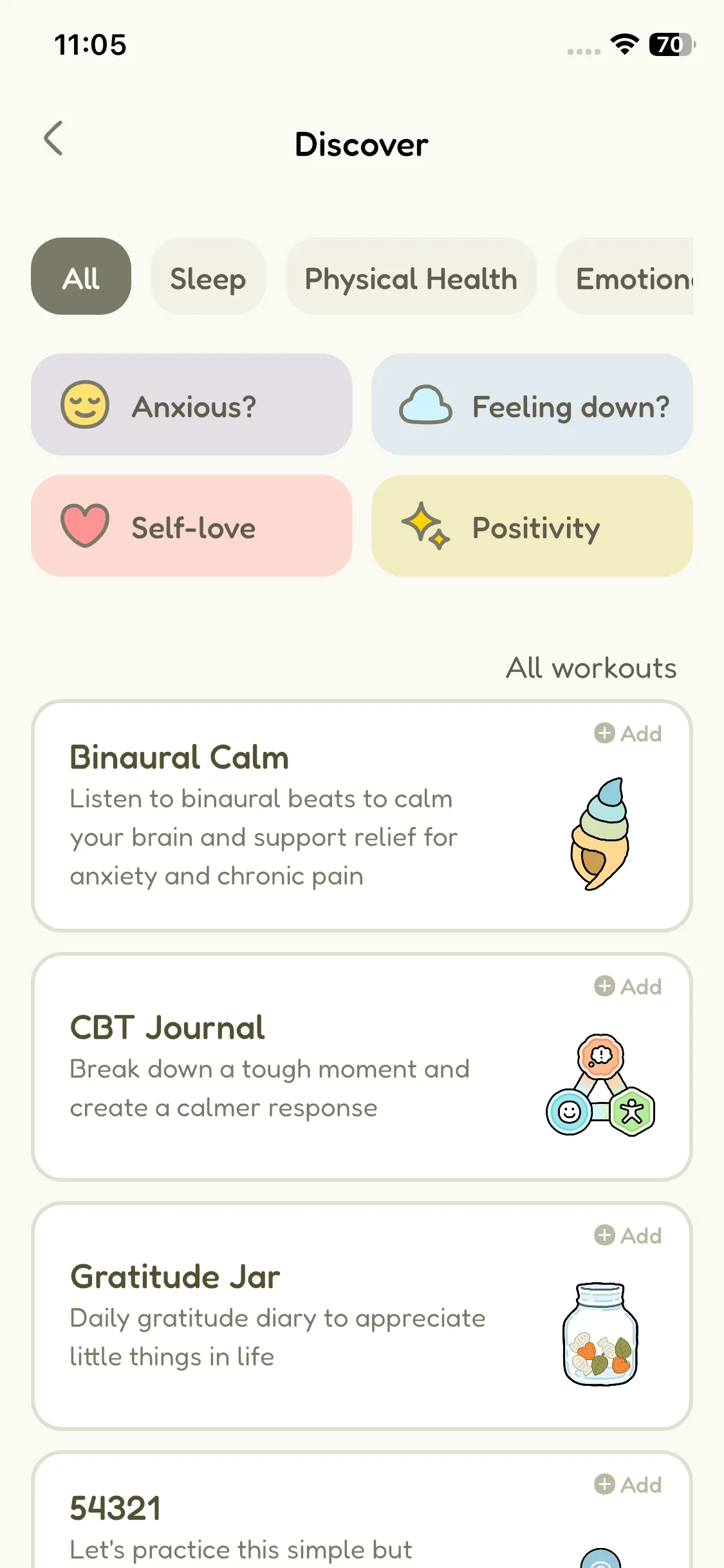Open the Gratitude Jar workout card
724x1568 pixels.
[x=362, y=1316]
